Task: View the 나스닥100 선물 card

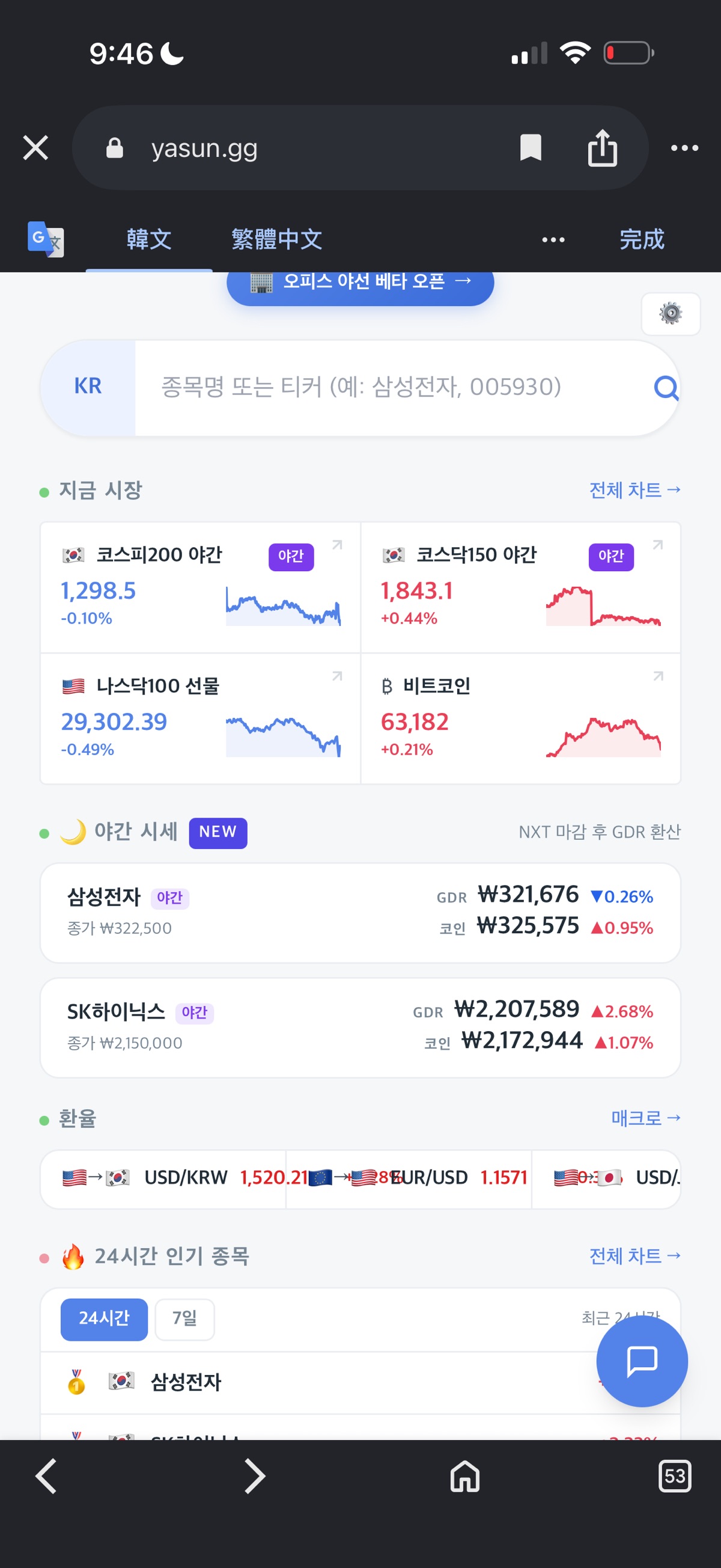Action: coord(200,719)
